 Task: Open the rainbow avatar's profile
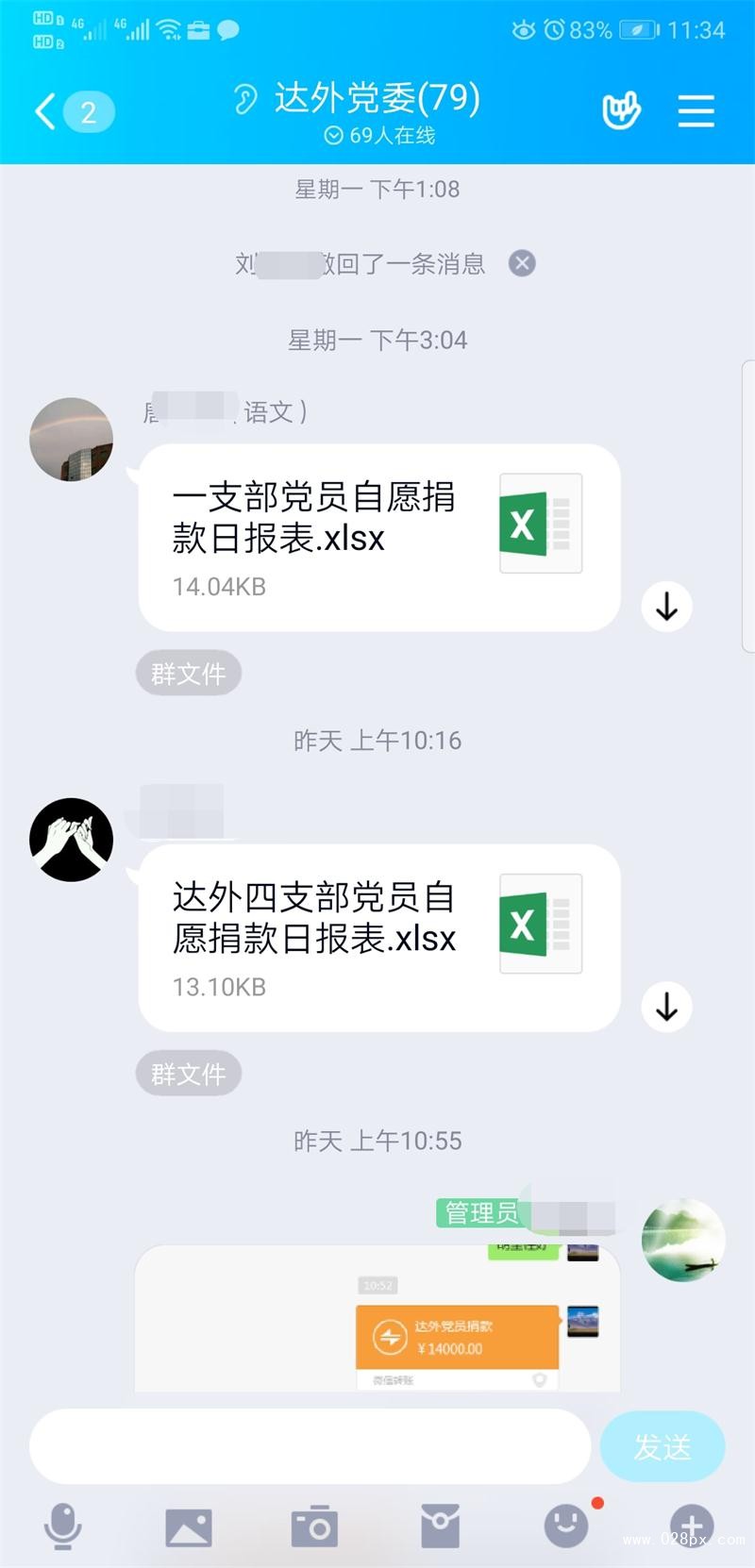[x=71, y=440]
